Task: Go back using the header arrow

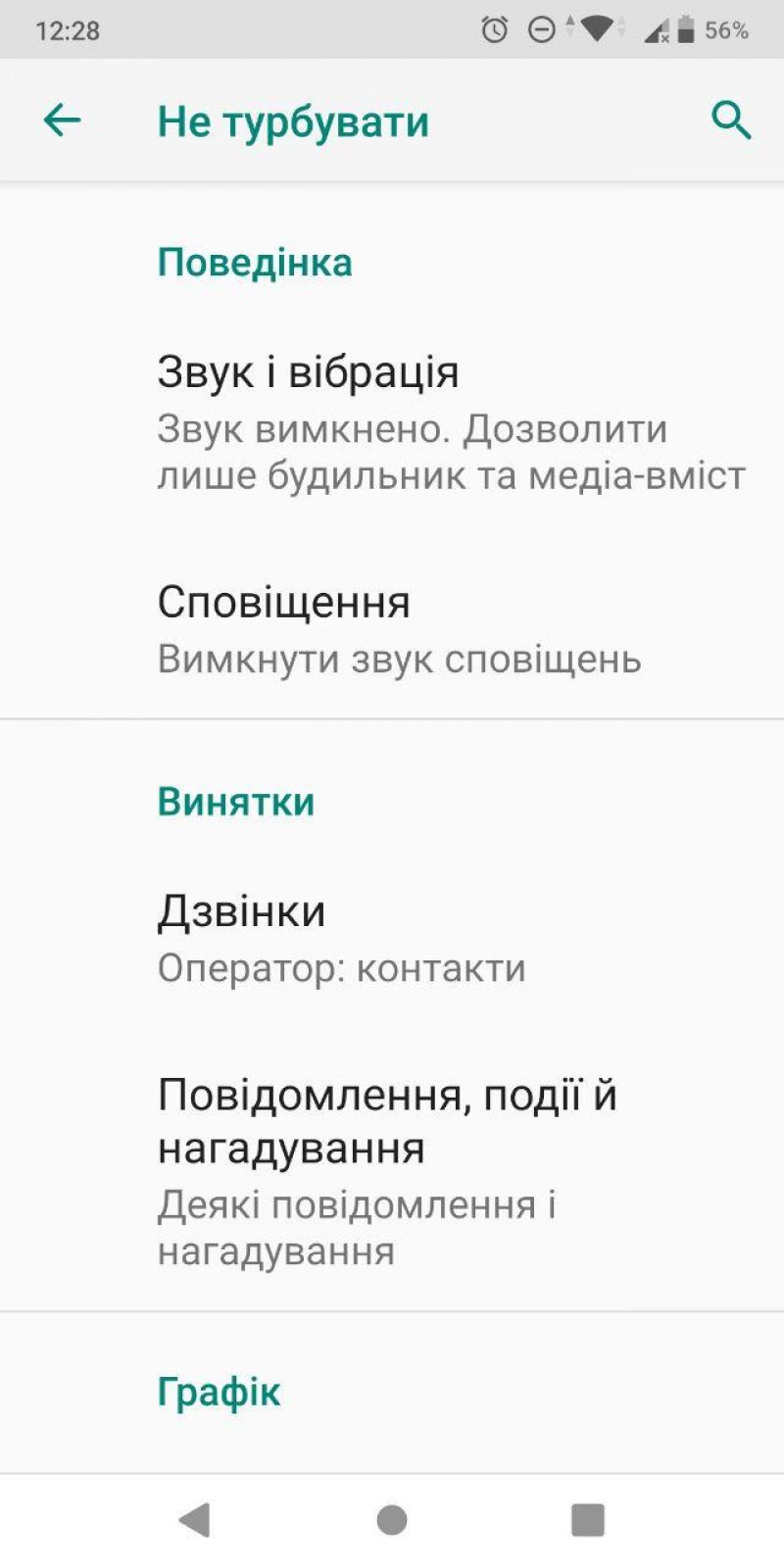Action: [62, 121]
